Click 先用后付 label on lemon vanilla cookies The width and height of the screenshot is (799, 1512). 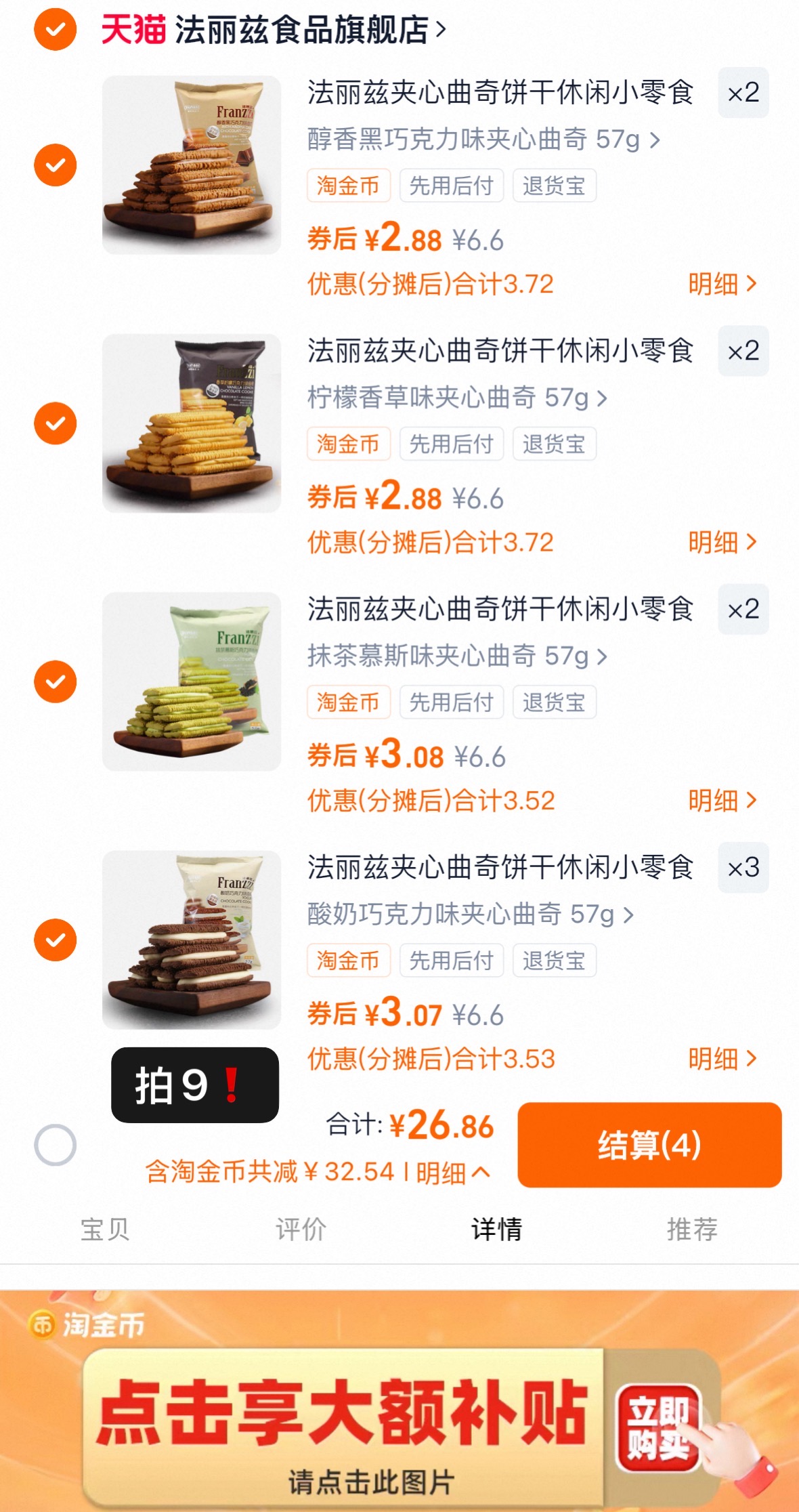point(452,444)
